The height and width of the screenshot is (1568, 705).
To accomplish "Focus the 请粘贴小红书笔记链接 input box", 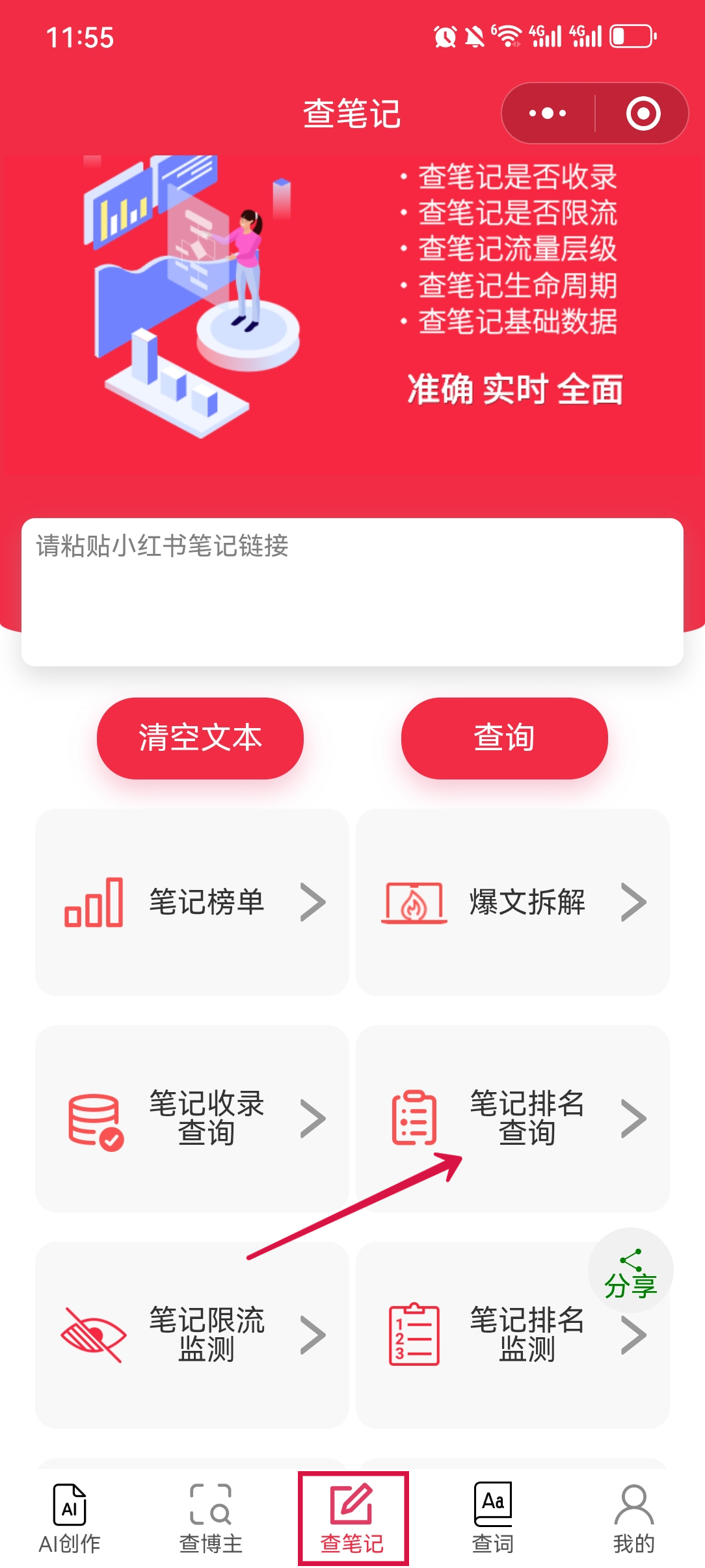I will tap(352, 592).
